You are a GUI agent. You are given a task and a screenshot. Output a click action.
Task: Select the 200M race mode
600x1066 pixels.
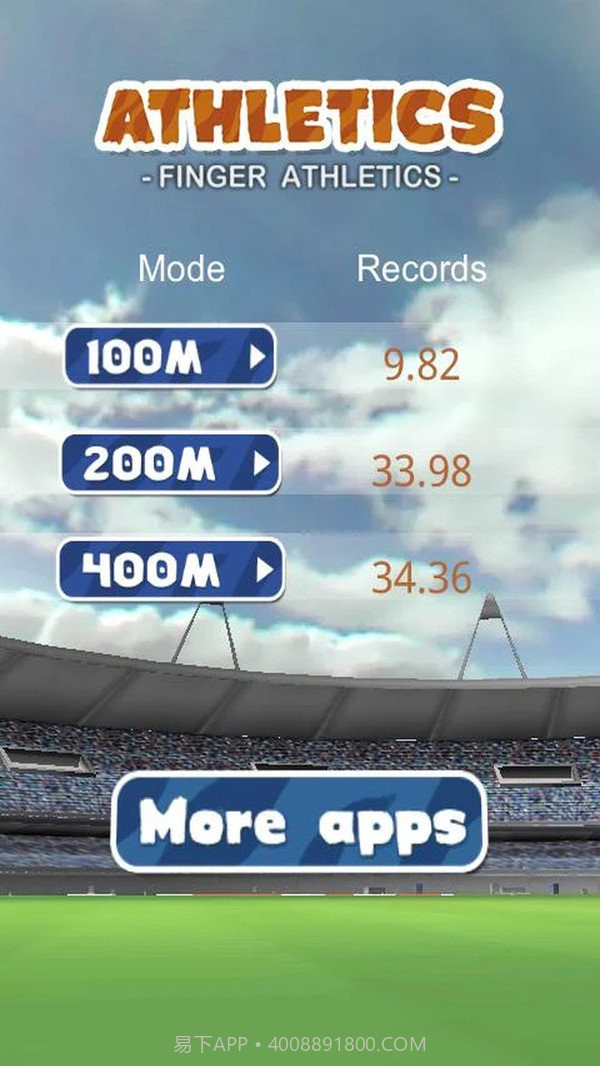click(x=170, y=463)
